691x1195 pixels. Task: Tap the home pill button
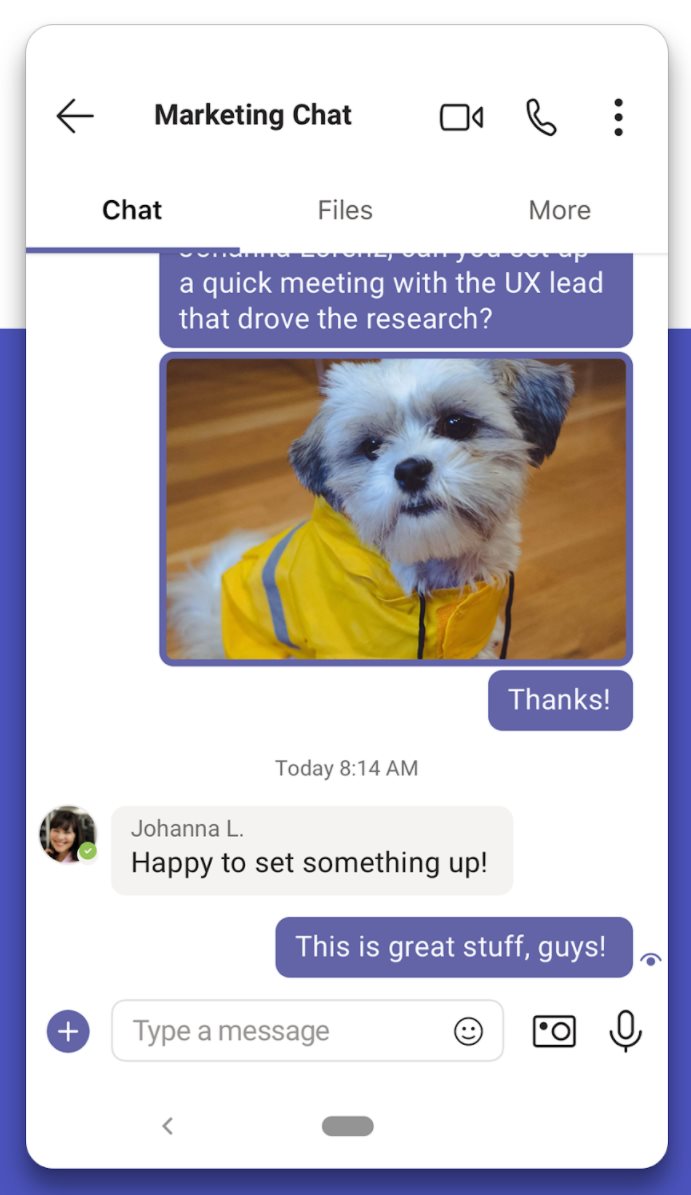[x=347, y=1126]
